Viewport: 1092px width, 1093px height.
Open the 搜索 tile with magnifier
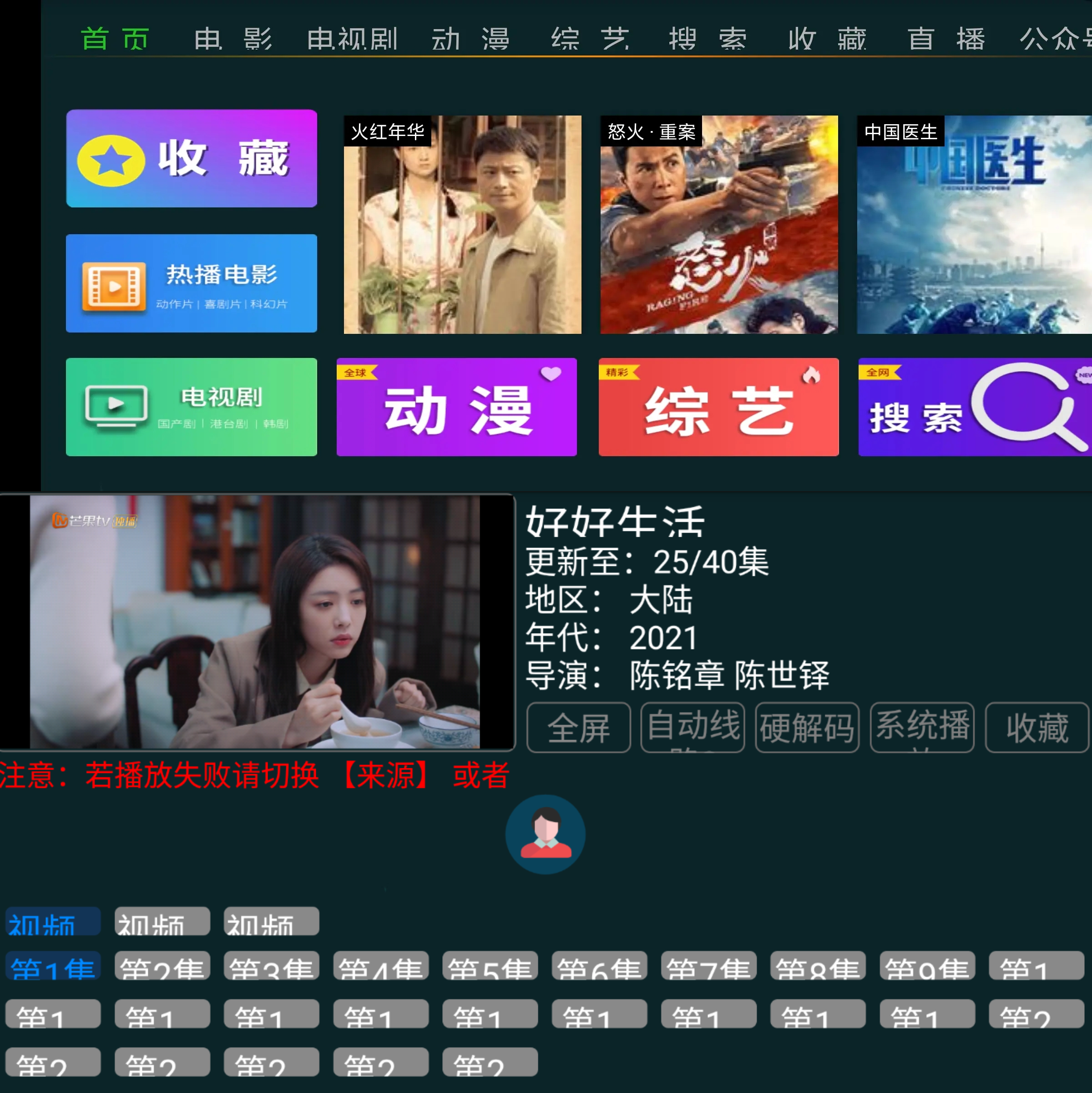pos(973,407)
